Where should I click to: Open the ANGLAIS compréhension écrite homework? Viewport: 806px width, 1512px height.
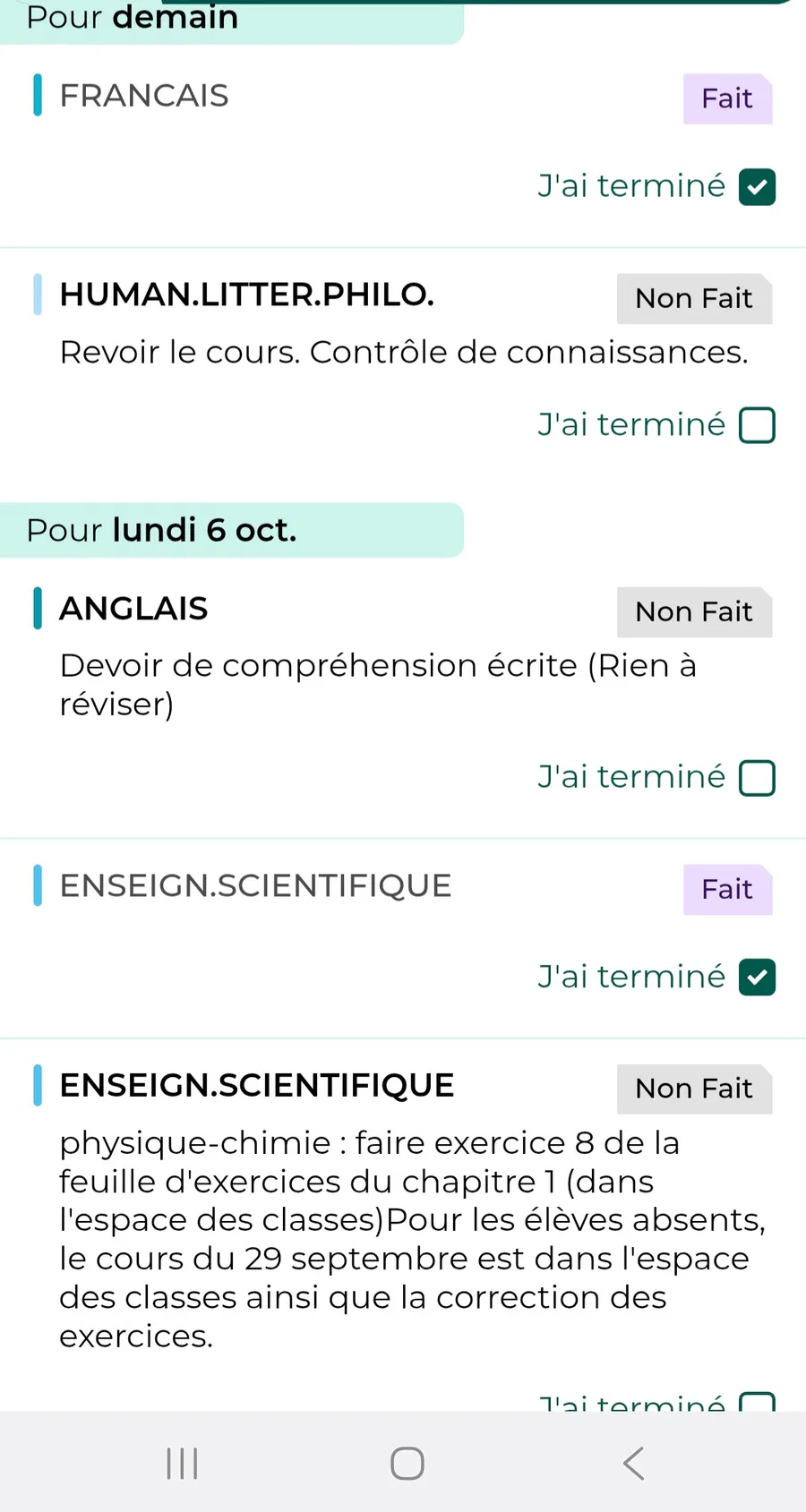coord(376,684)
